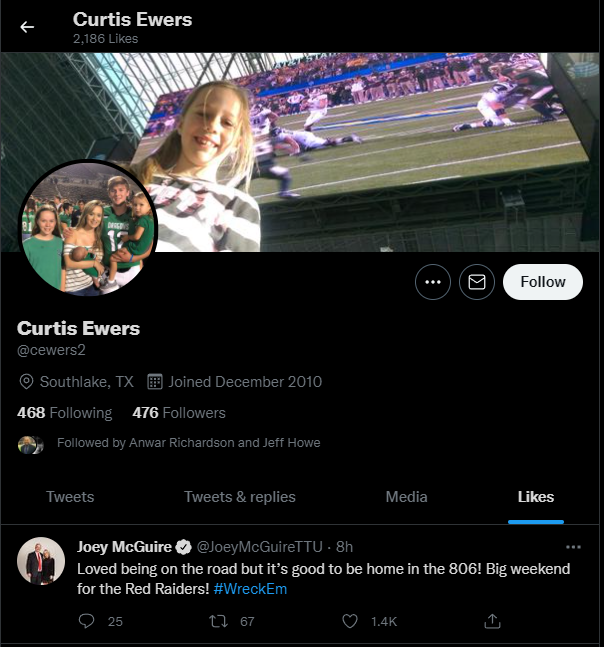Reply to Joey McGuire's tweet
The height and width of the screenshot is (647, 604).
(x=87, y=621)
